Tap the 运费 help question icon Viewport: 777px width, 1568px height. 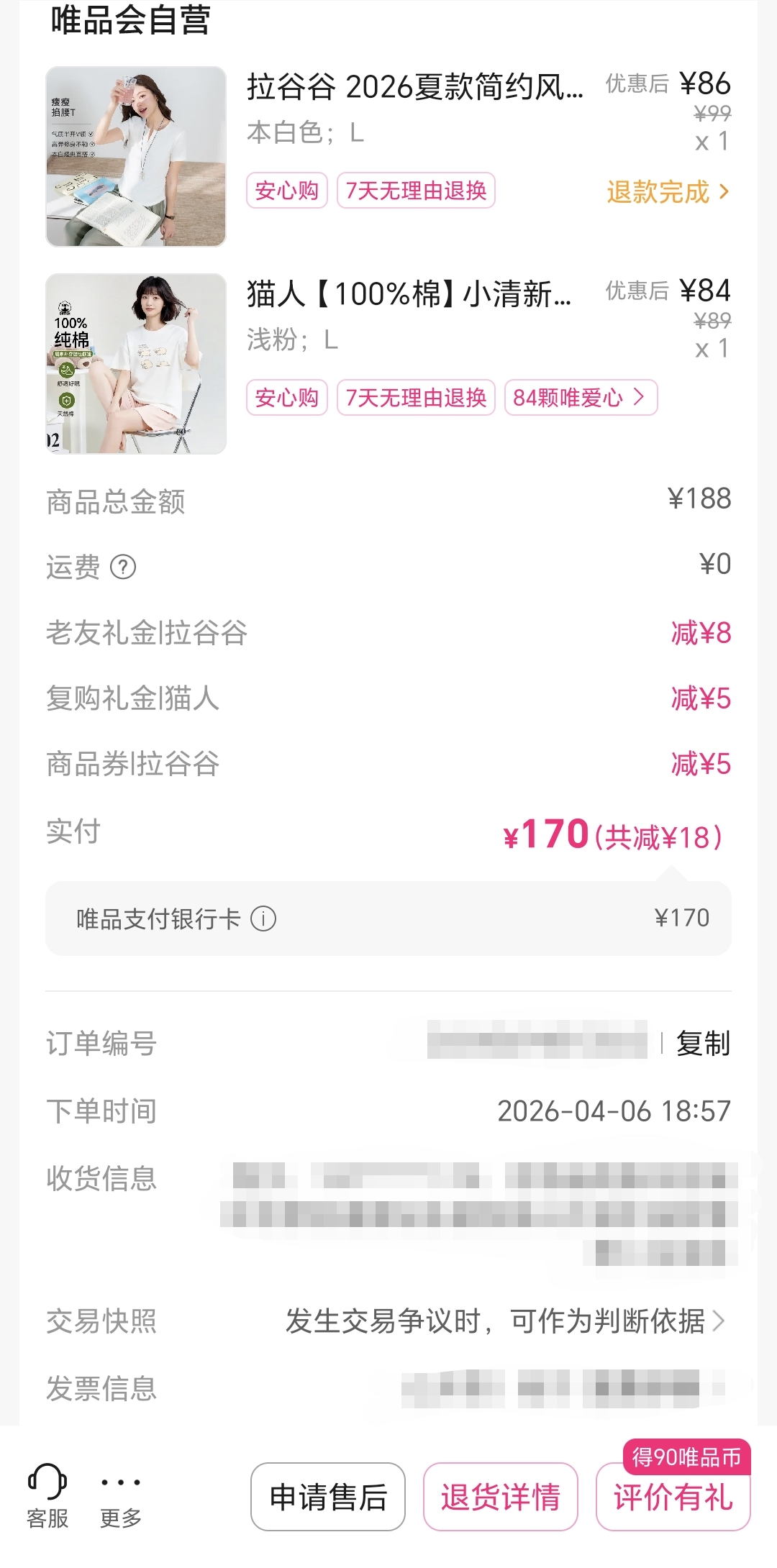[123, 567]
